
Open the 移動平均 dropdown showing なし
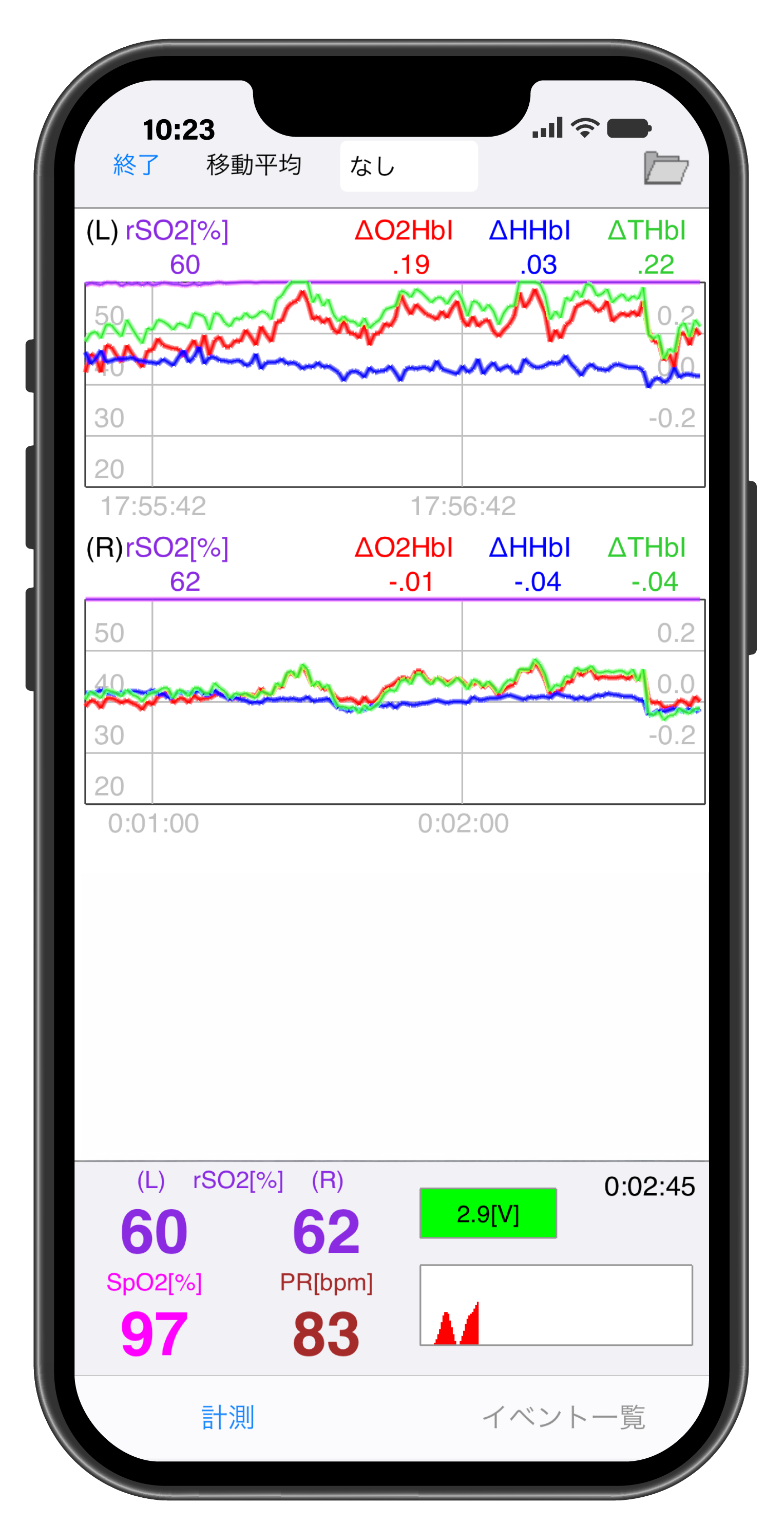pos(408,166)
